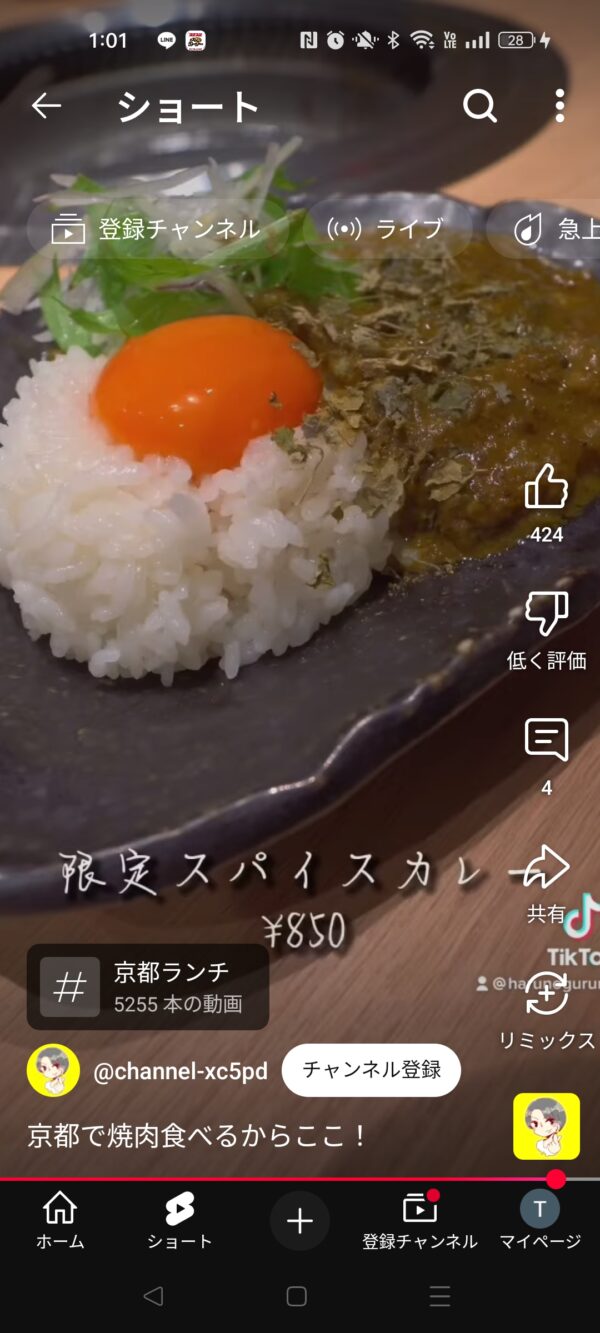The image size is (600, 1333).
Task: Open the 登録チャンネル bottom tab
Action: 419,1220
